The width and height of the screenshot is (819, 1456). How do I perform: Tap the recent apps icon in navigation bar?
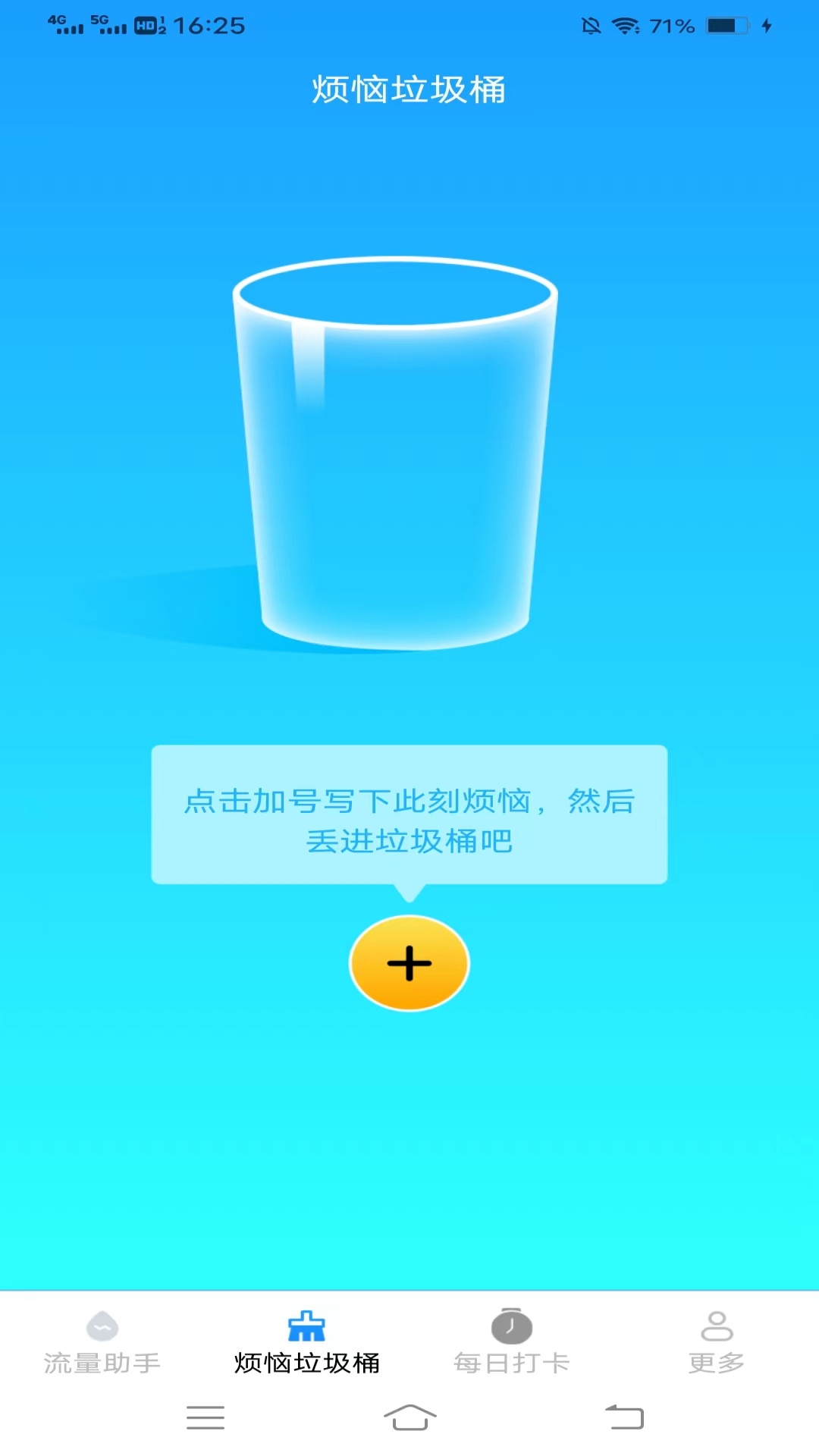point(205,1418)
